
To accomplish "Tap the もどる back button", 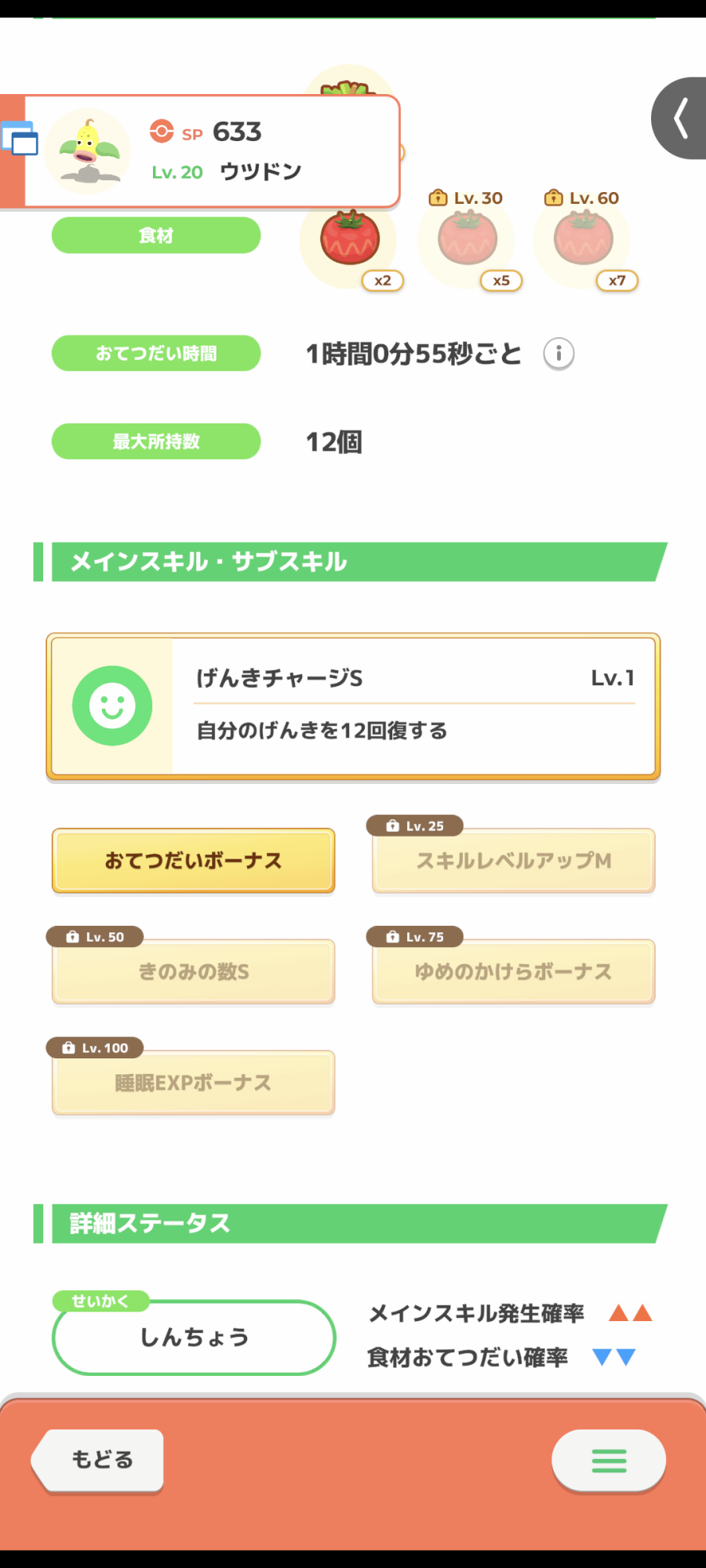I will pos(97,1460).
